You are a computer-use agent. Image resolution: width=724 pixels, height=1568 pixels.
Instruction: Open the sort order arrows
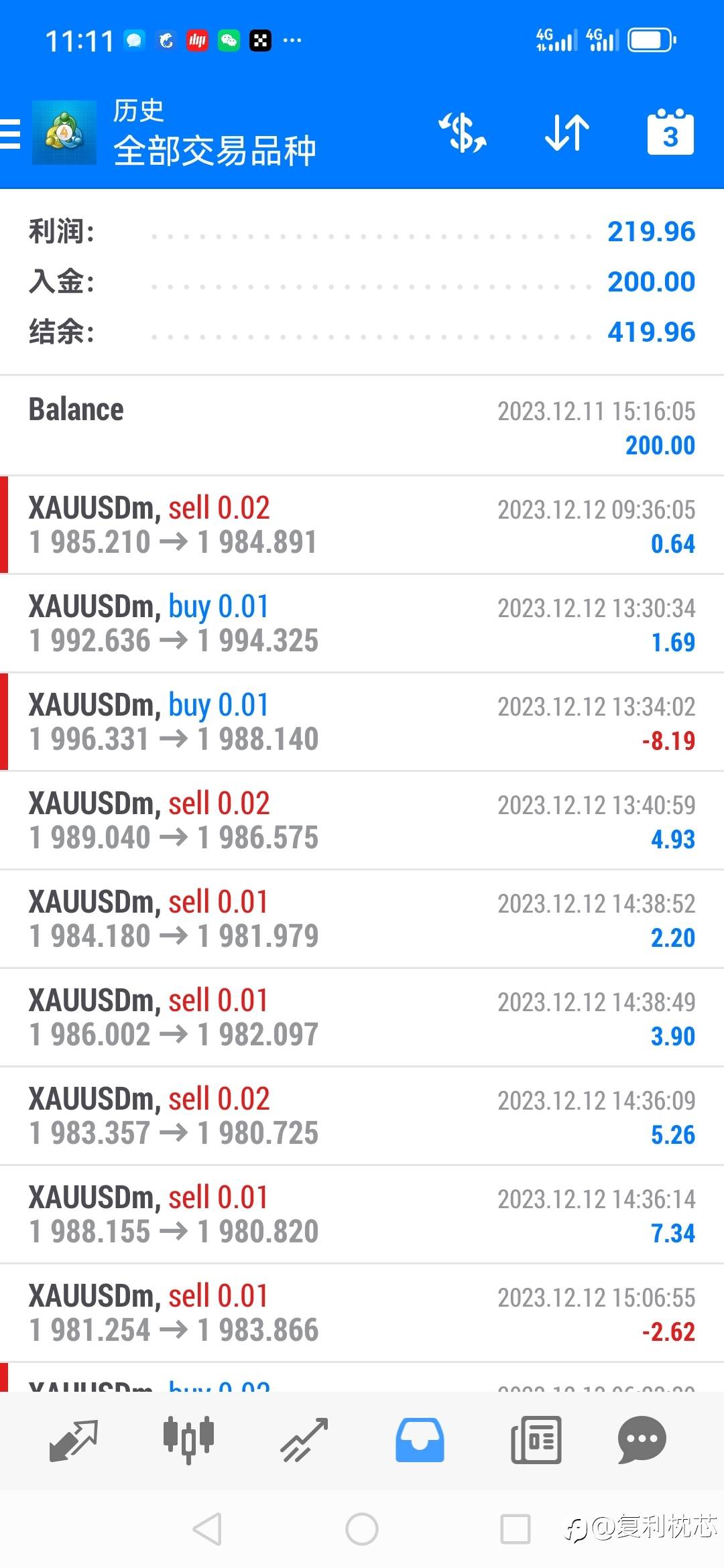tap(566, 133)
